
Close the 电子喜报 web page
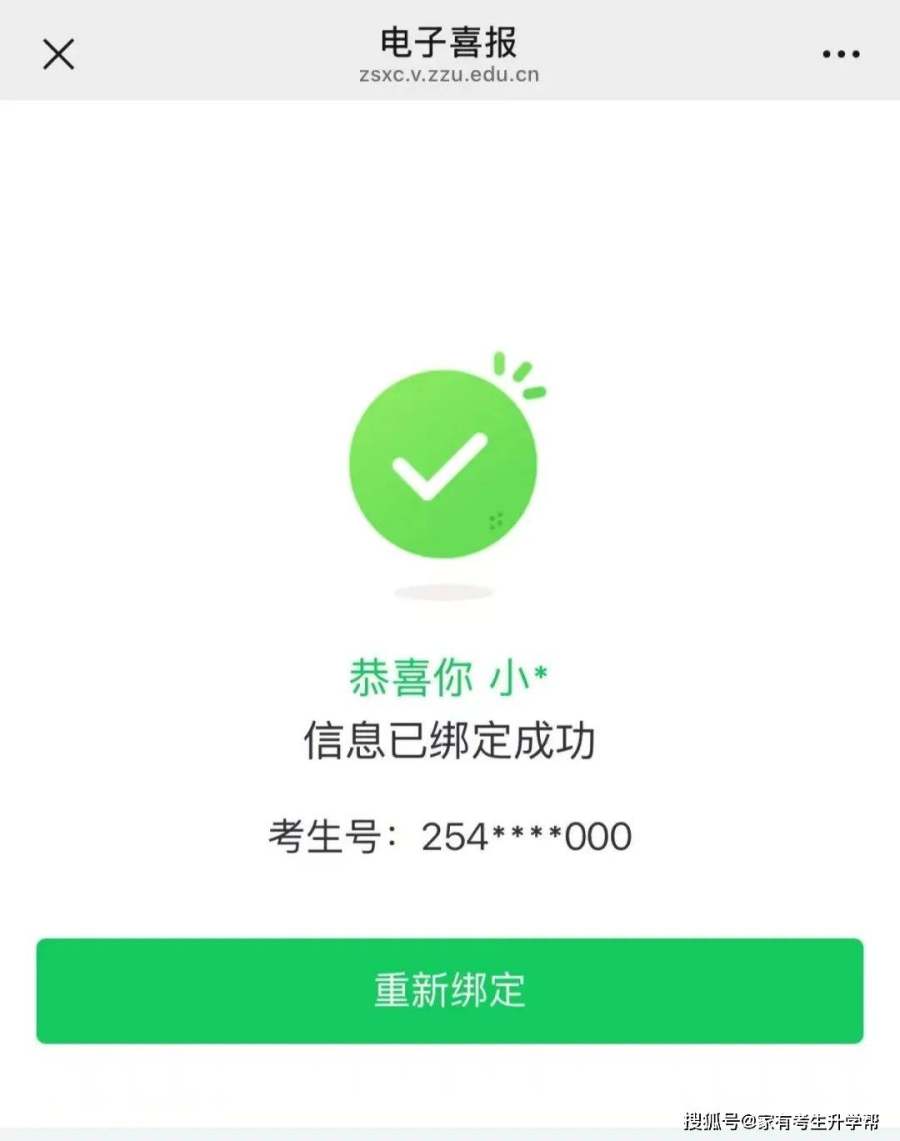[x=59, y=54]
